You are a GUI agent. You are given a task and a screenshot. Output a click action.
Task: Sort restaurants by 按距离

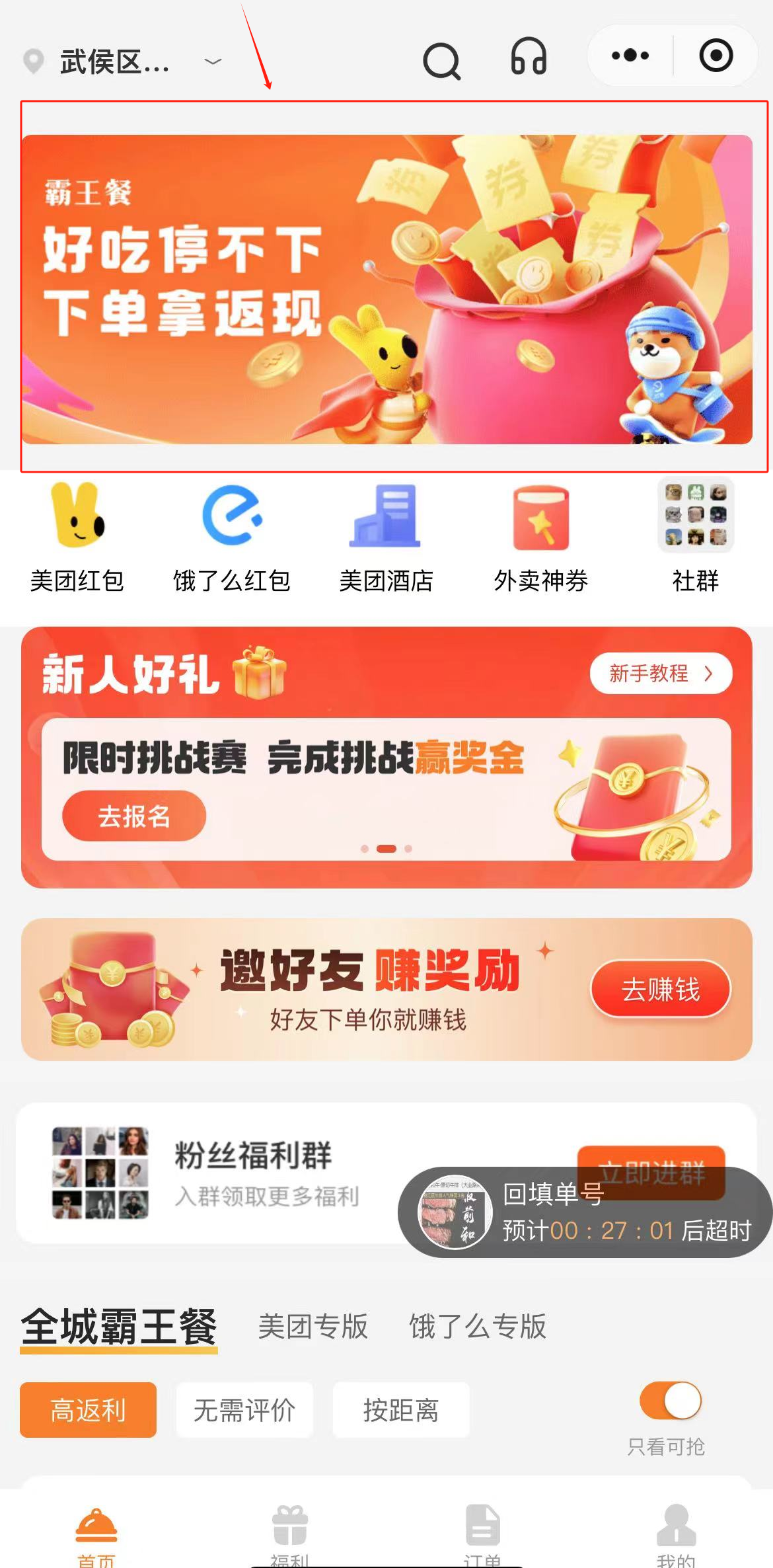[x=401, y=1410]
